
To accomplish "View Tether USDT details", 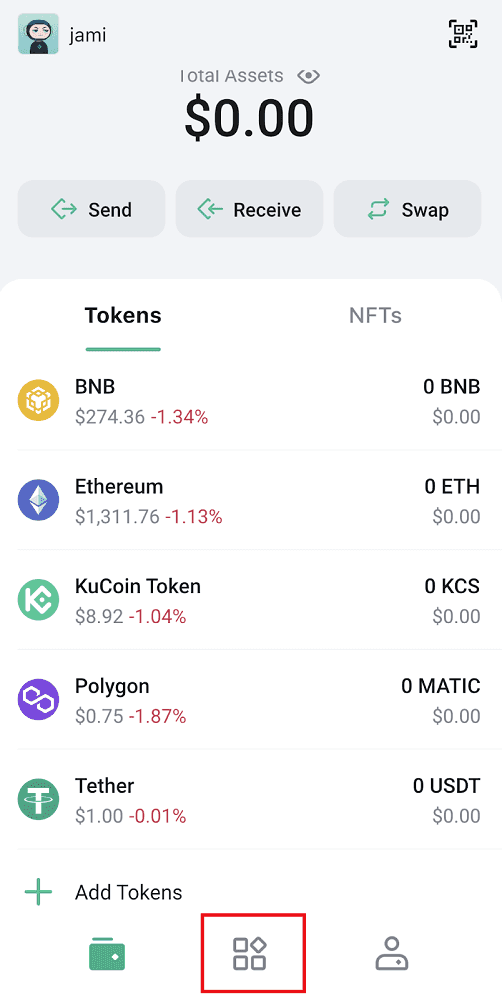I will pyautogui.click(x=249, y=800).
